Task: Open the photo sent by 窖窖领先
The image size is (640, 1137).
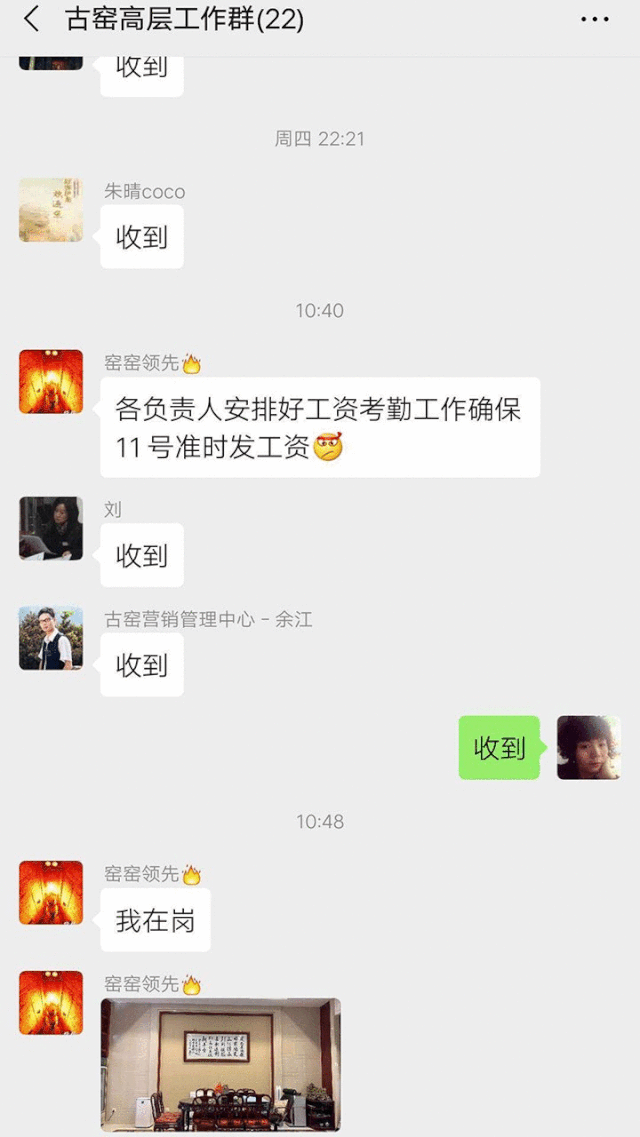Action: (221, 1064)
